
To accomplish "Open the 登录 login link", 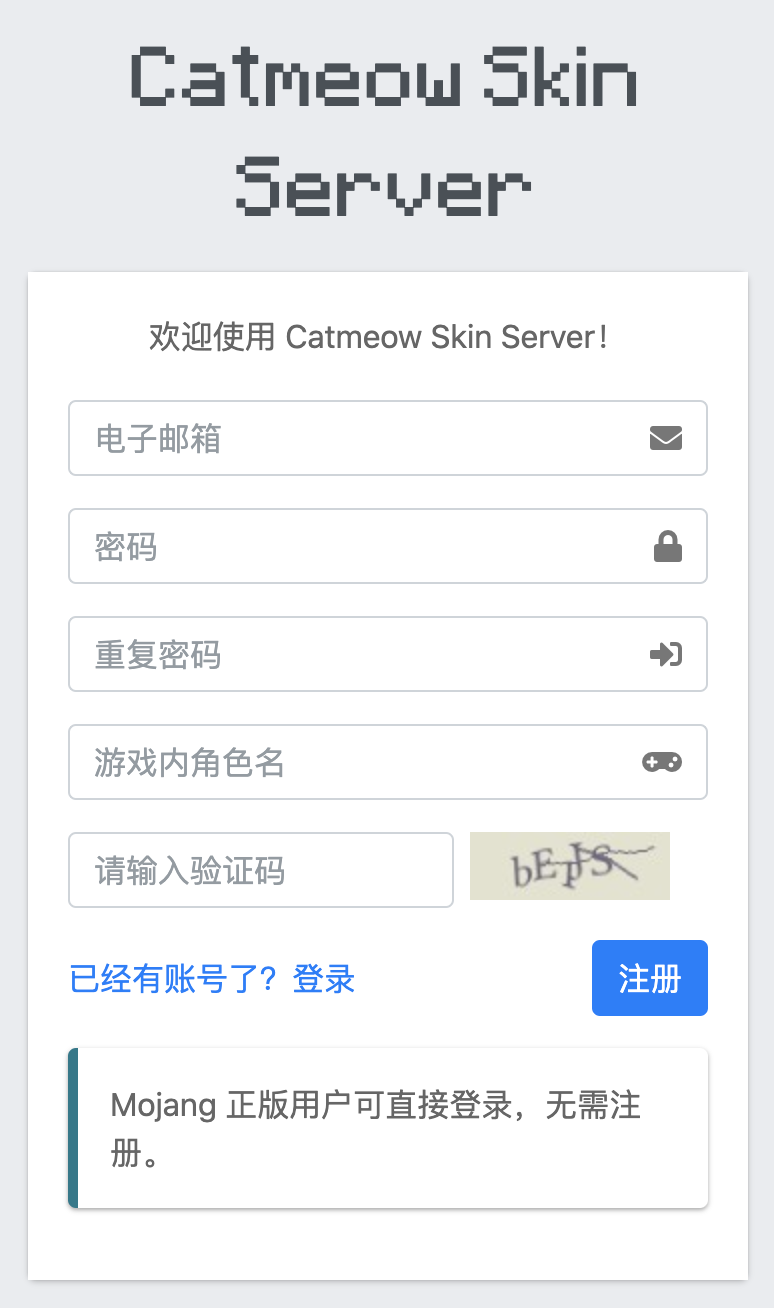I will point(324,979).
